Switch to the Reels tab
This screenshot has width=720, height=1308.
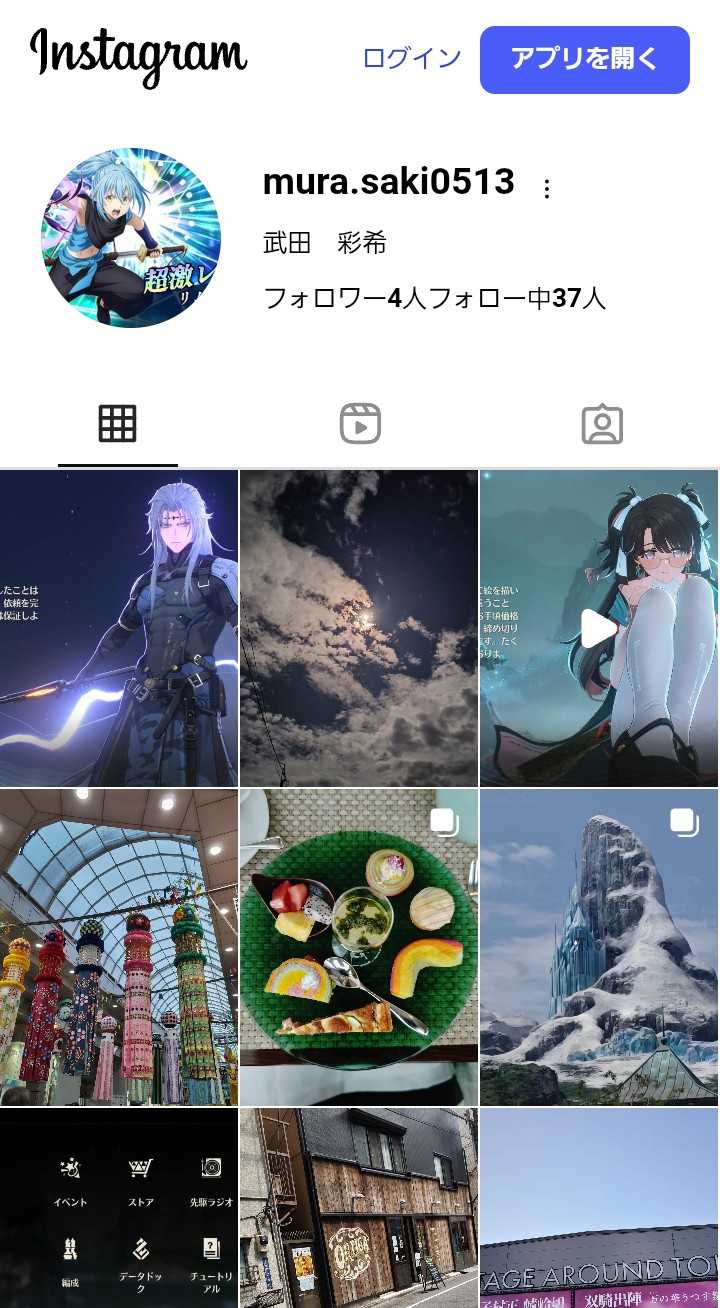pos(360,425)
